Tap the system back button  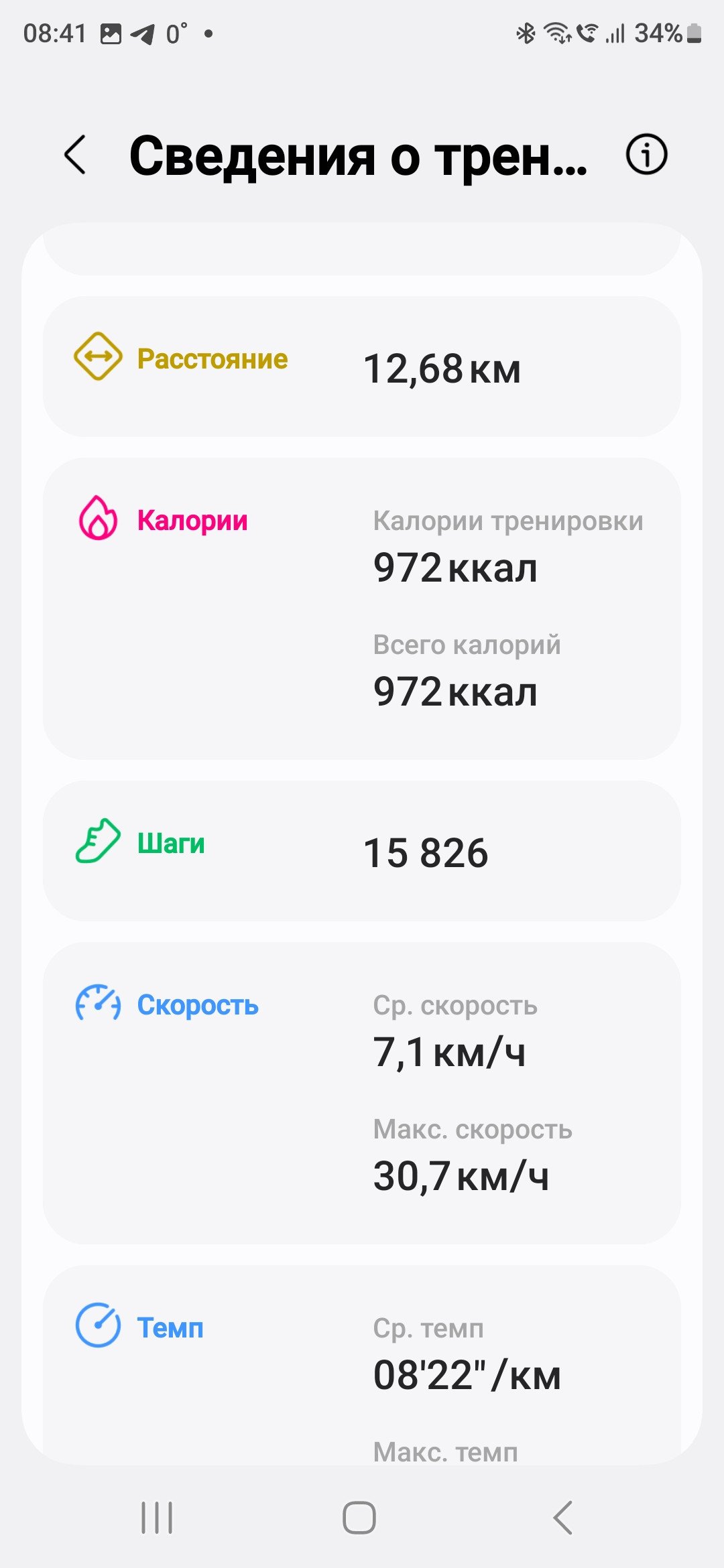point(563,1517)
